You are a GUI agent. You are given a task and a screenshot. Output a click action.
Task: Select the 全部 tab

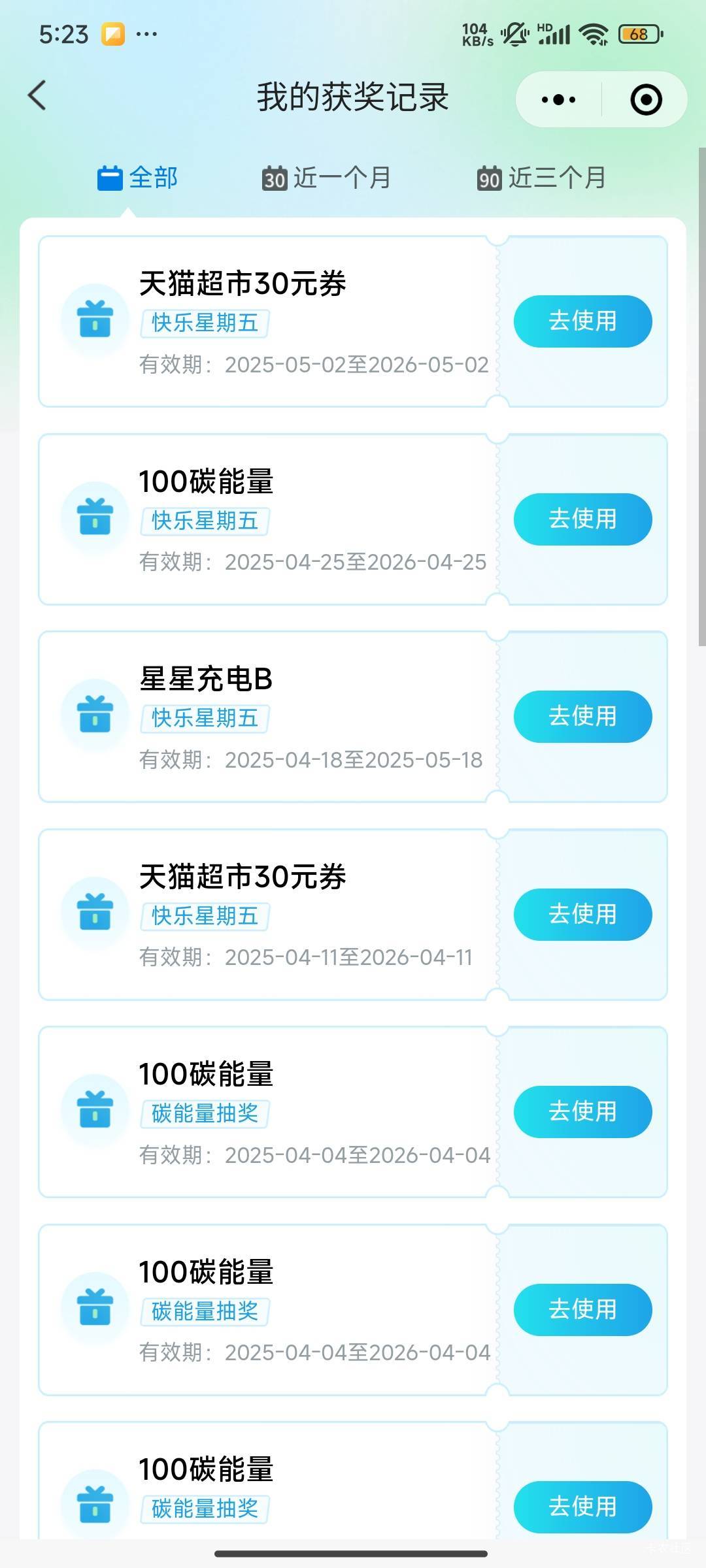pos(138,178)
